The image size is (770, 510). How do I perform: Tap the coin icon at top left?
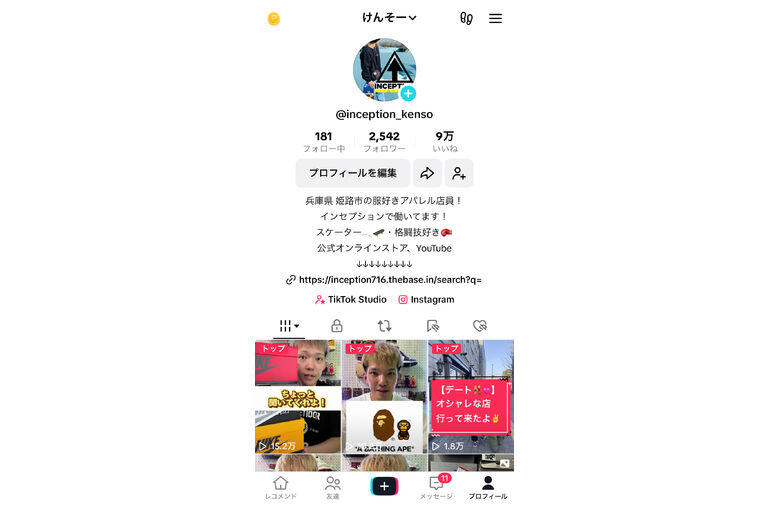(274, 19)
